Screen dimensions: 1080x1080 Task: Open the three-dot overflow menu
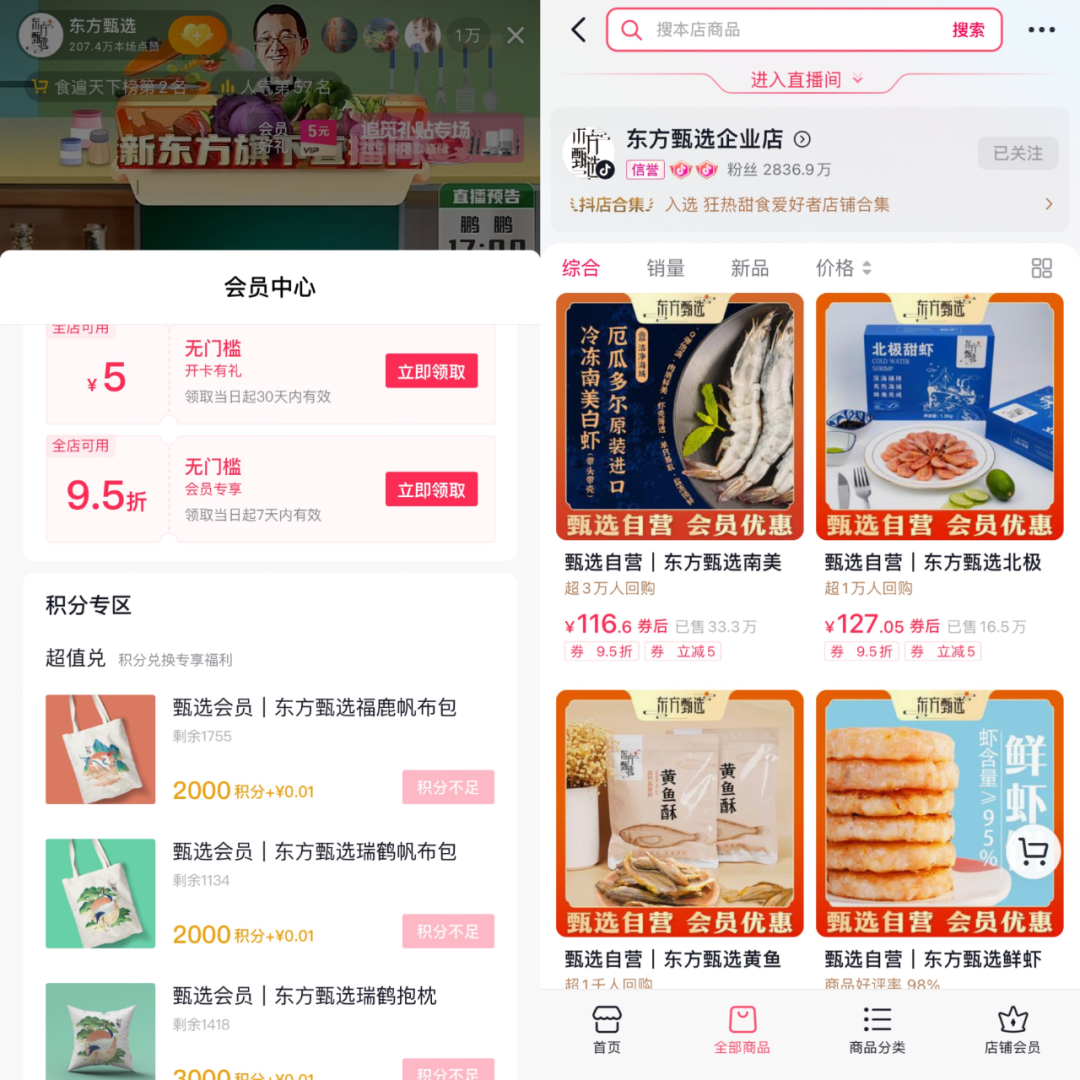click(x=1041, y=30)
